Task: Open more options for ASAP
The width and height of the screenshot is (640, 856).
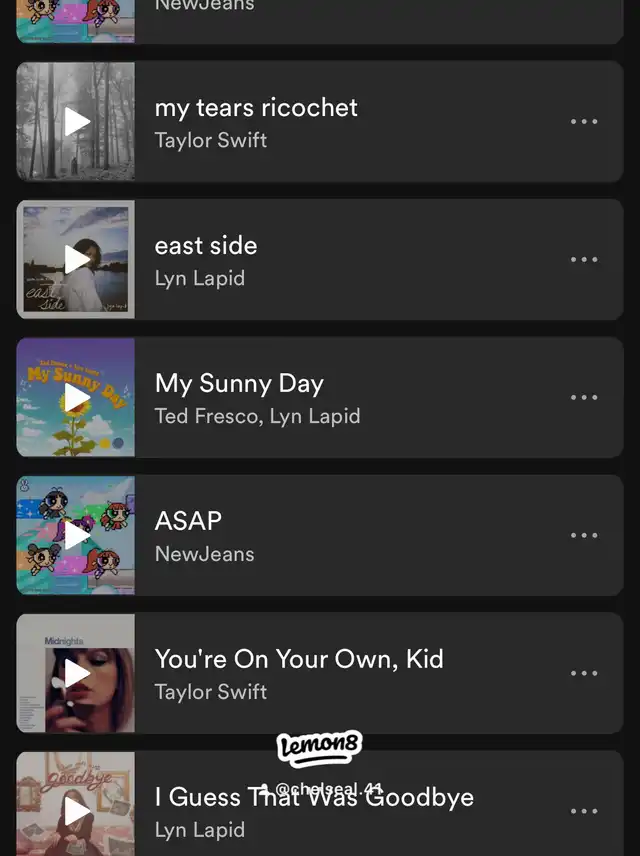Action: click(x=584, y=536)
